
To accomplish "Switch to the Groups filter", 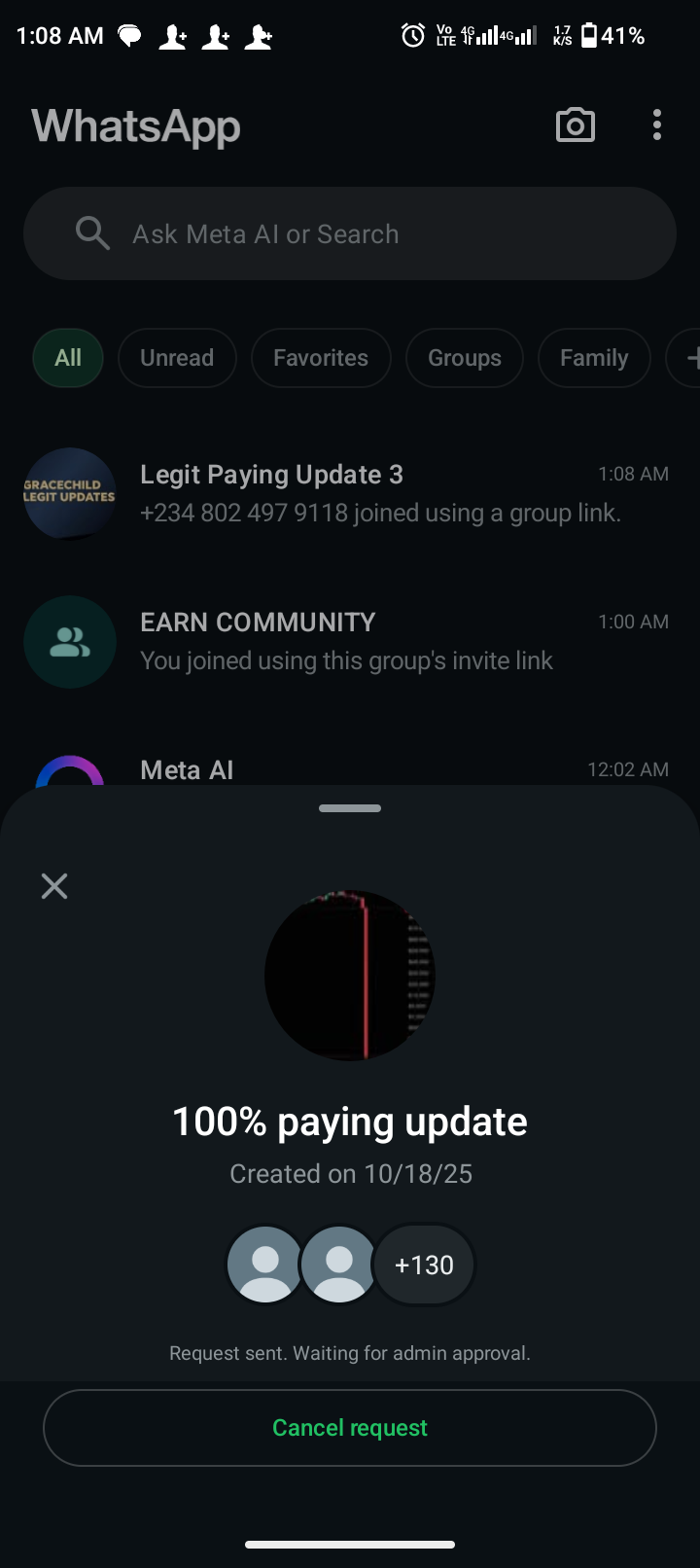I will click(x=465, y=358).
